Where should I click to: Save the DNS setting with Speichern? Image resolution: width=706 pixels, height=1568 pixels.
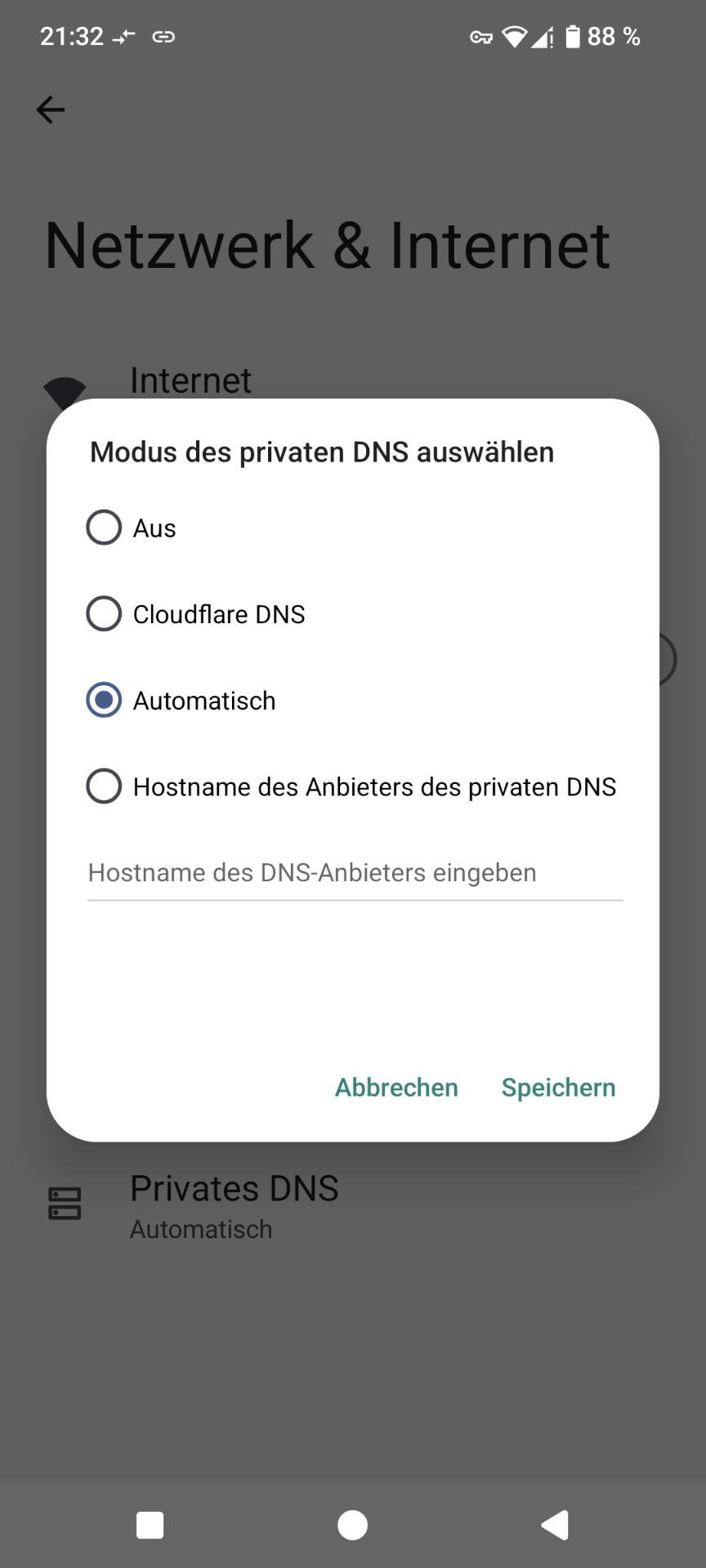pyautogui.click(x=558, y=1088)
